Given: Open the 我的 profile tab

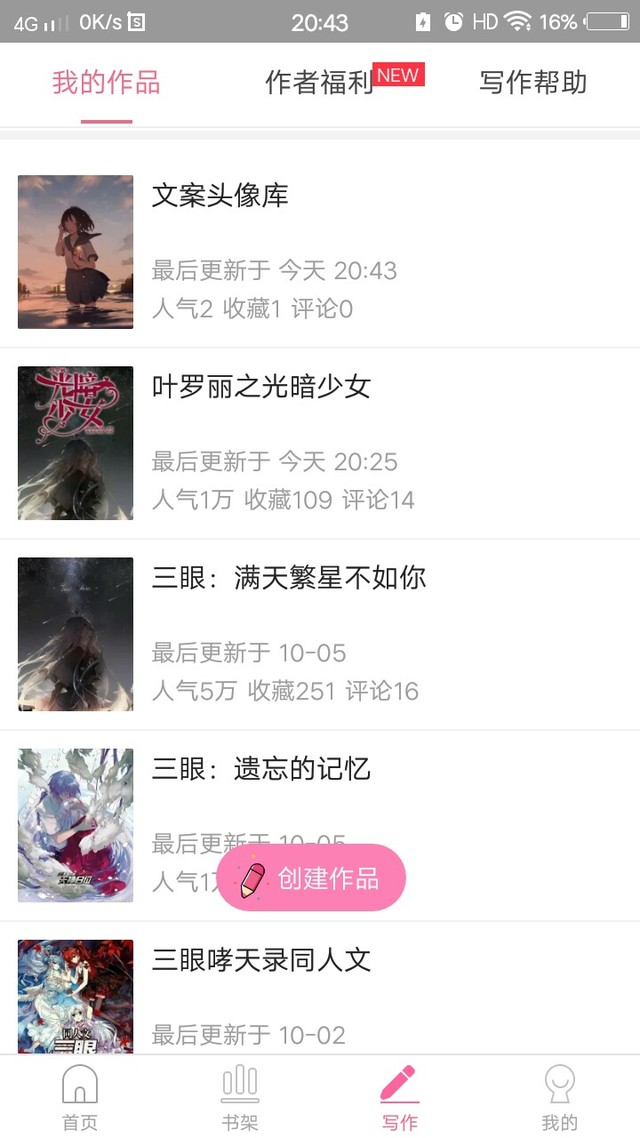Looking at the screenshot, I should (559, 1098).
